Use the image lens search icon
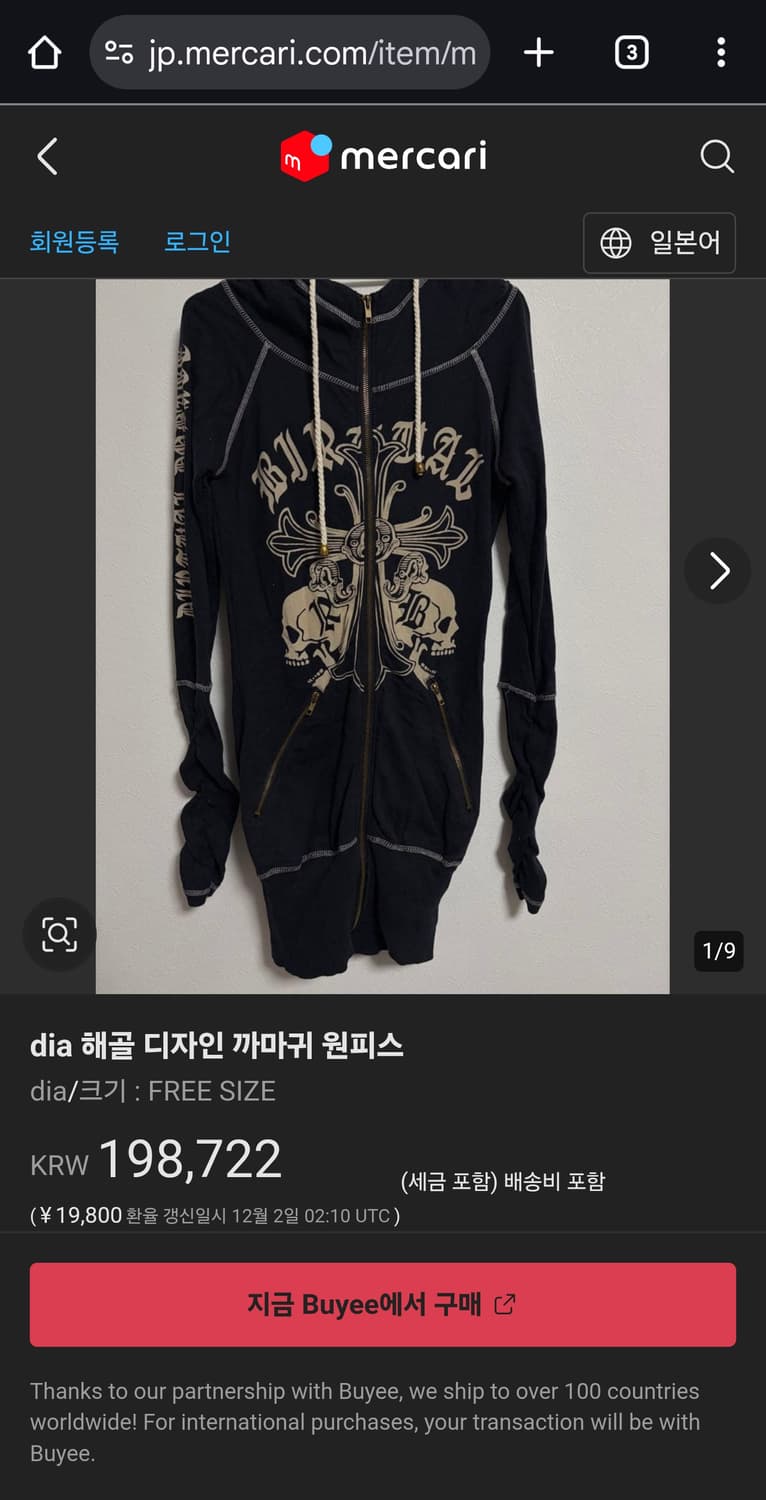Screen dimensions: 766x1500 59,935
